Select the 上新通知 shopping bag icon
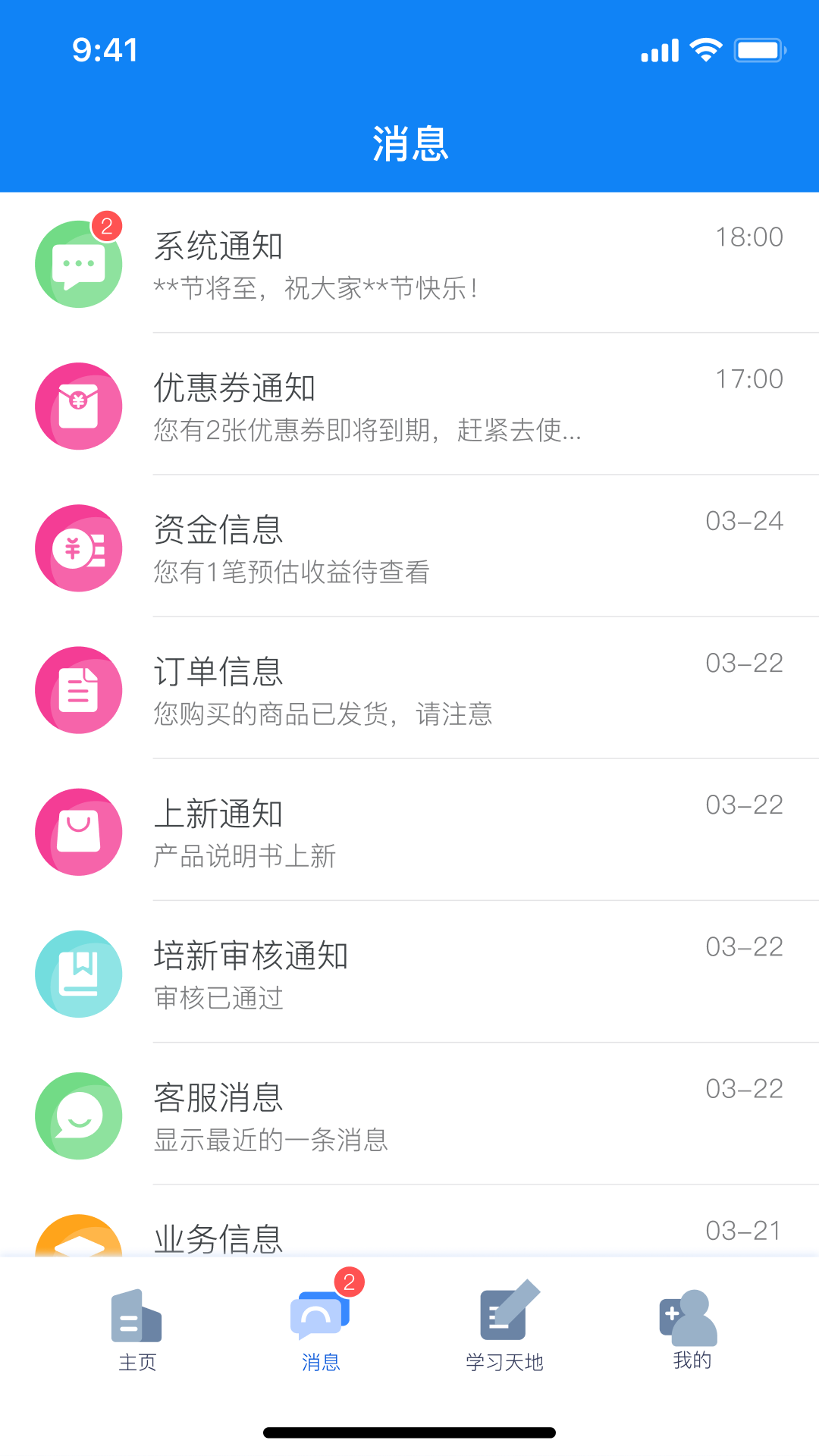 point(78,832)
